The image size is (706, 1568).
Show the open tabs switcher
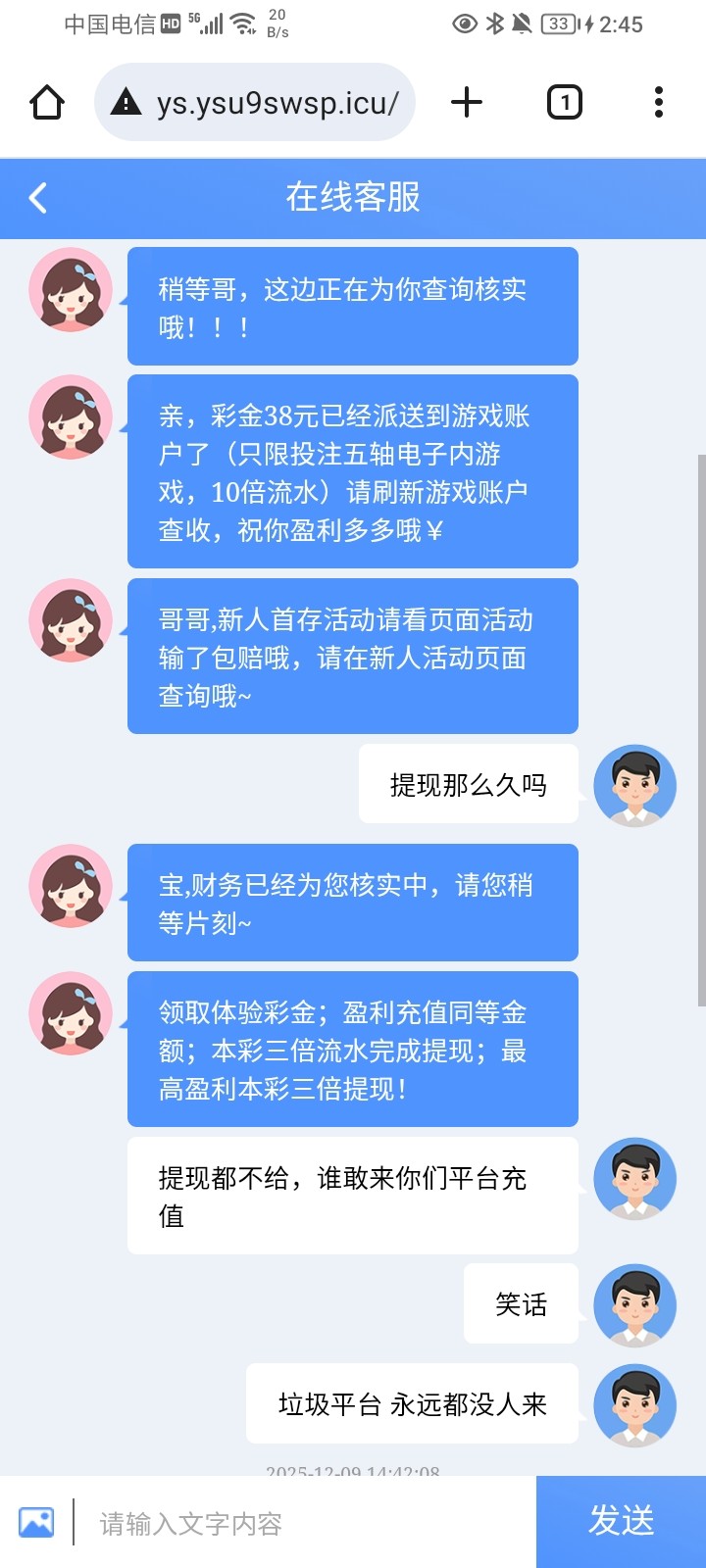pyautogui.click(x=564, y=102)
